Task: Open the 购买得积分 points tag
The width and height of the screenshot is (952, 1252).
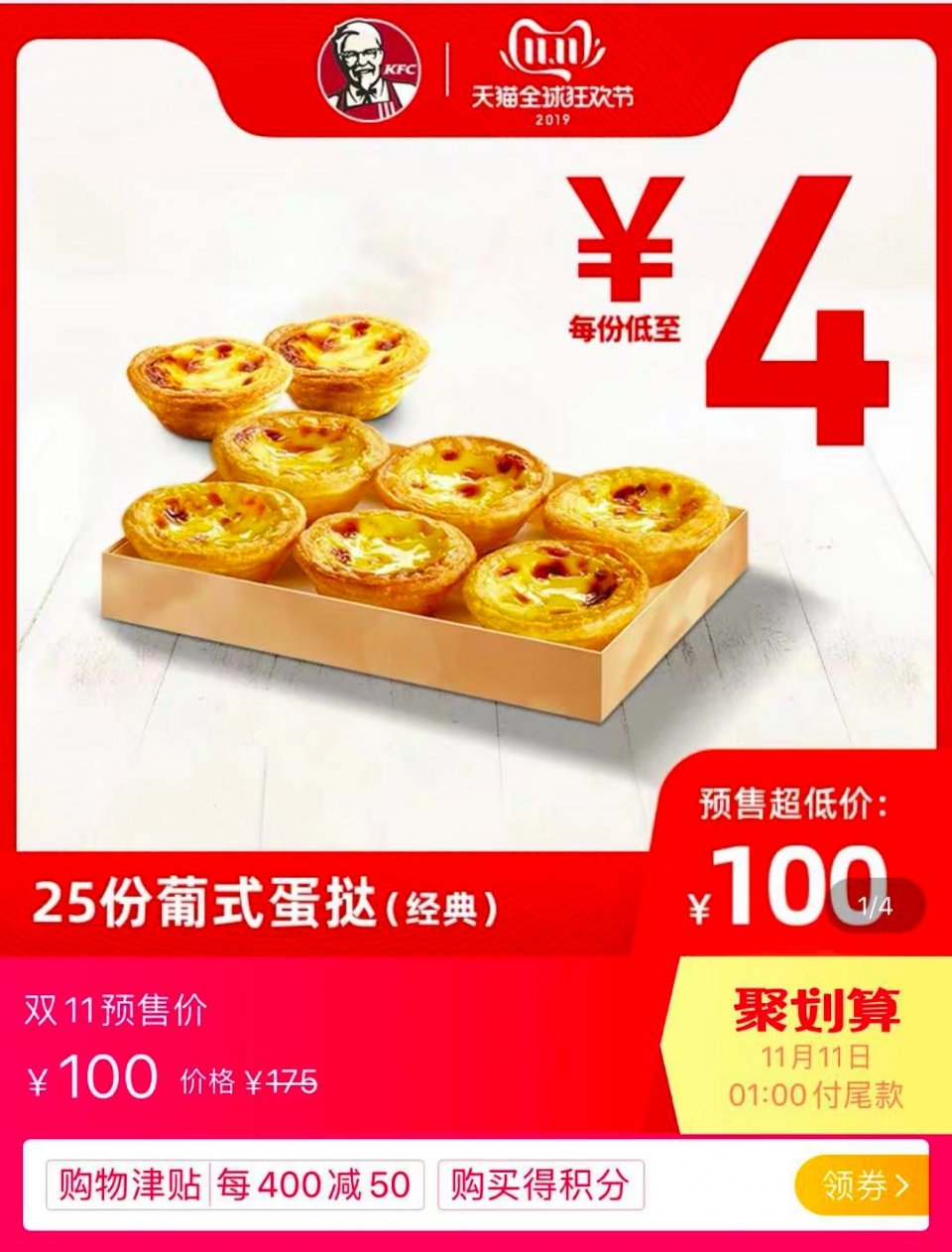Action: (x=540, y=1185)
